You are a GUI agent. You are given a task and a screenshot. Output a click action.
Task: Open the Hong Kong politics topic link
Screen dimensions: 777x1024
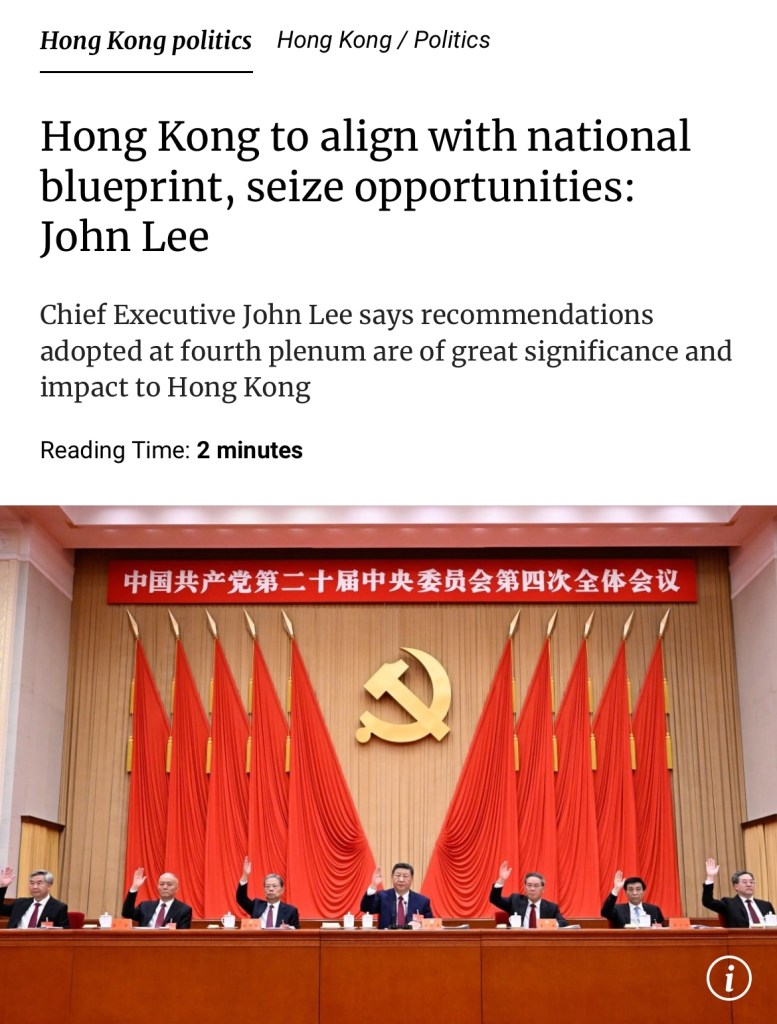[146, 41]
